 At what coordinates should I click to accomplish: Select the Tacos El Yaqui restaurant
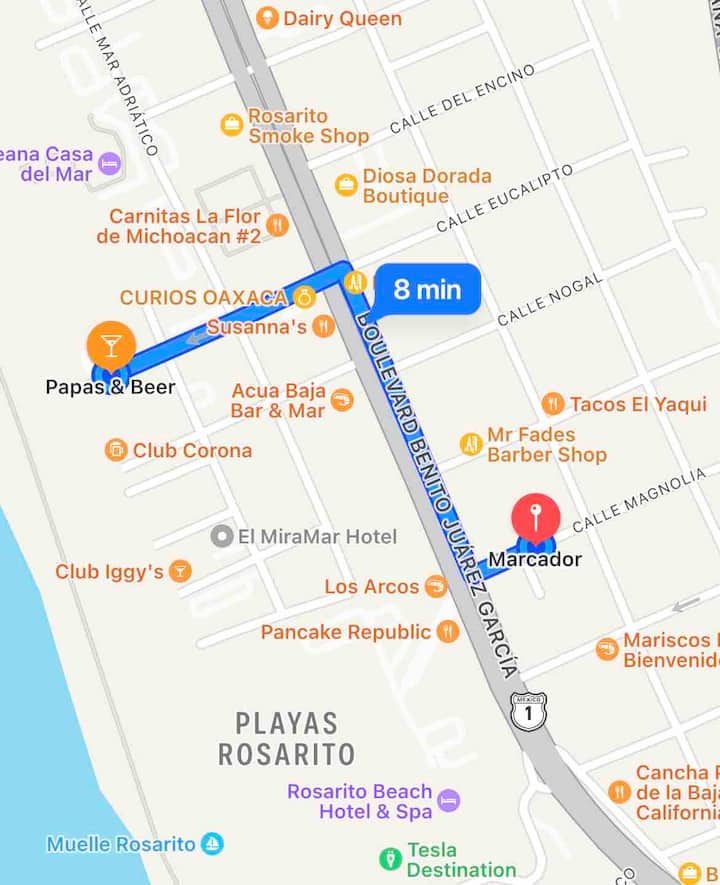[553, 404]
